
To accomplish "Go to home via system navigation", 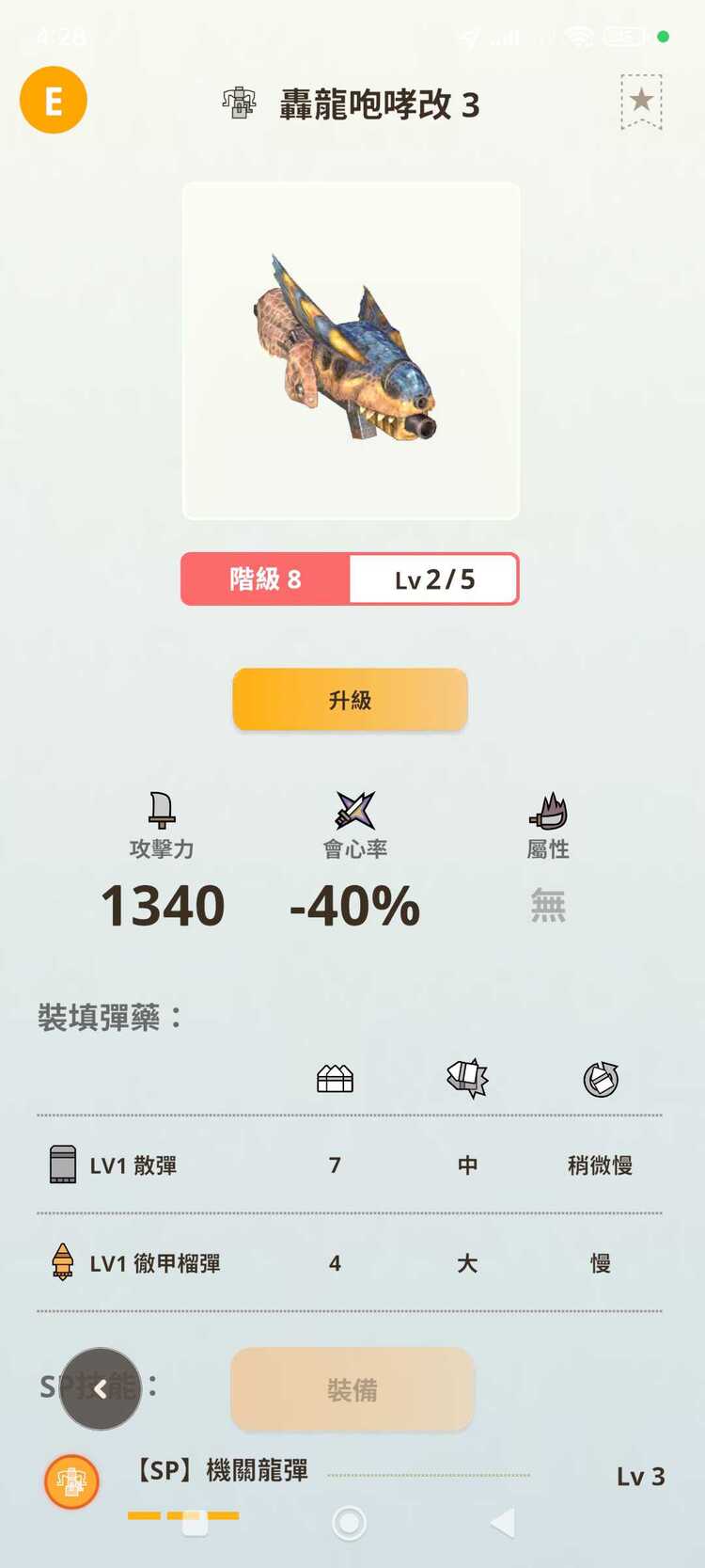I will tap(349, 1522).
